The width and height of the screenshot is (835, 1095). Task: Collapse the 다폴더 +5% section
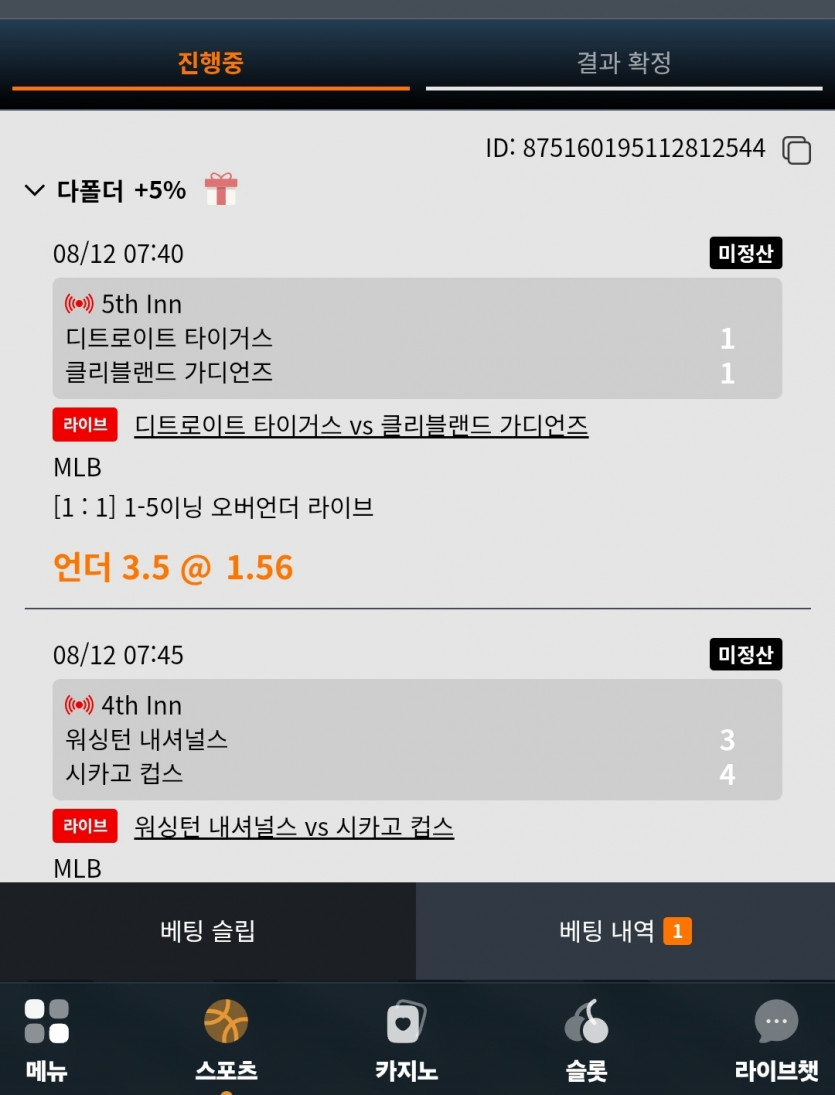click(x=34, y=190)
